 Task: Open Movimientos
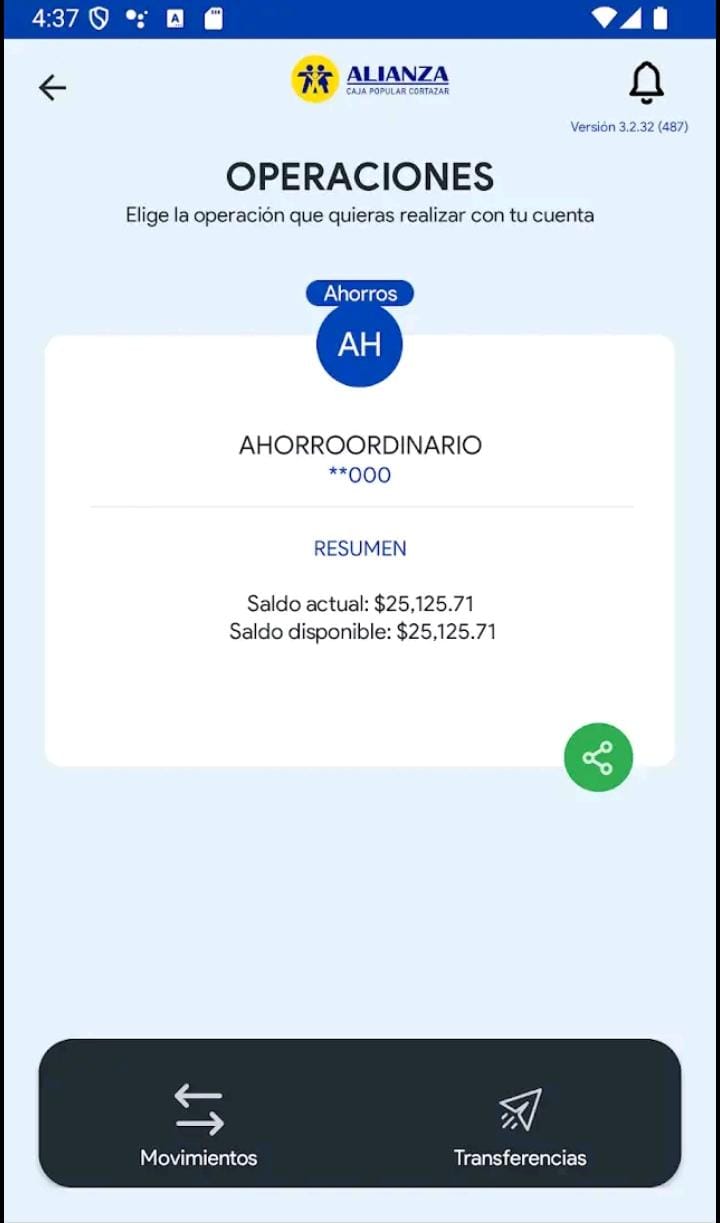(199, 1125)
